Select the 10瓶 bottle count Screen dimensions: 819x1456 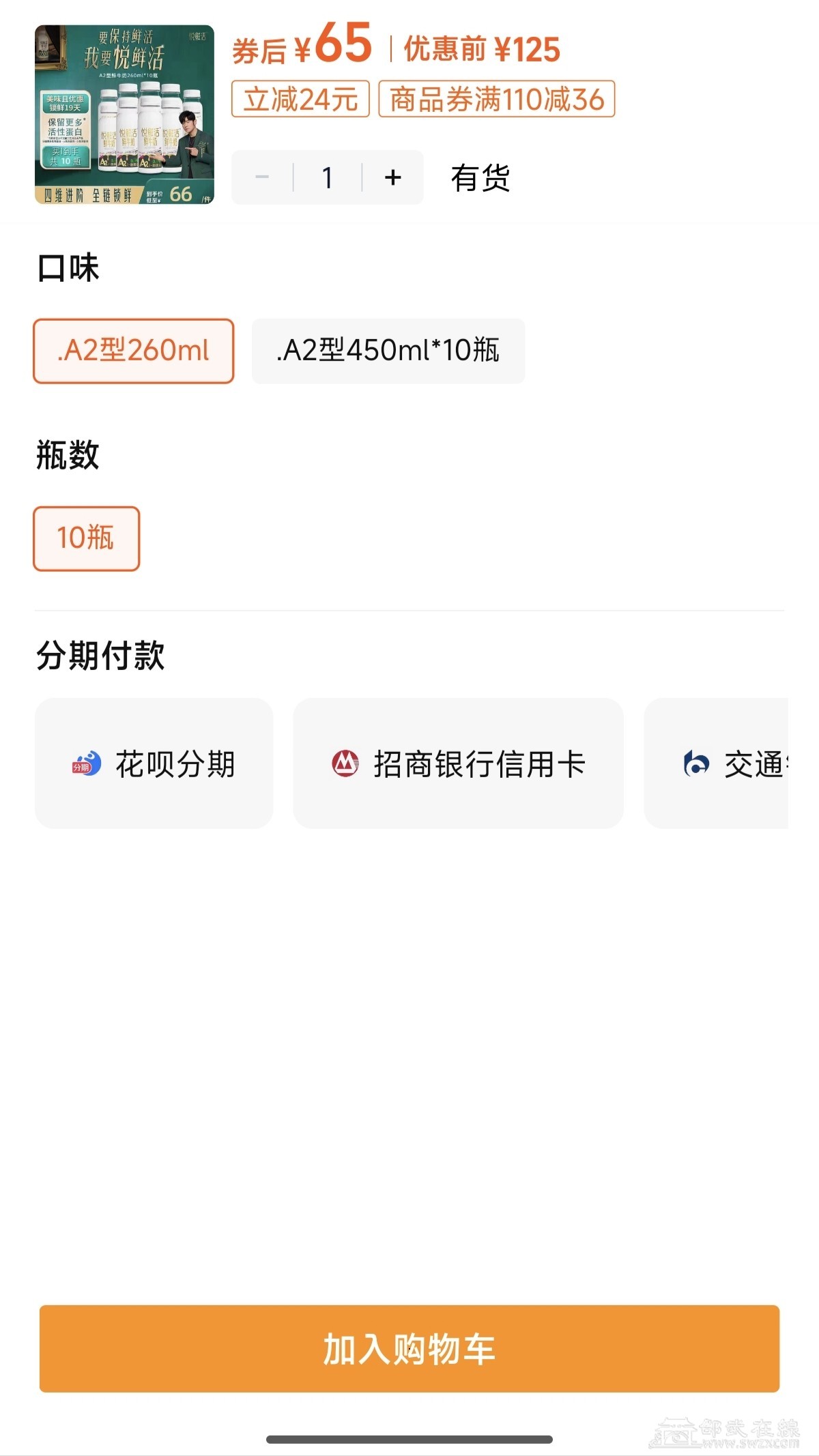click(86, 538)
